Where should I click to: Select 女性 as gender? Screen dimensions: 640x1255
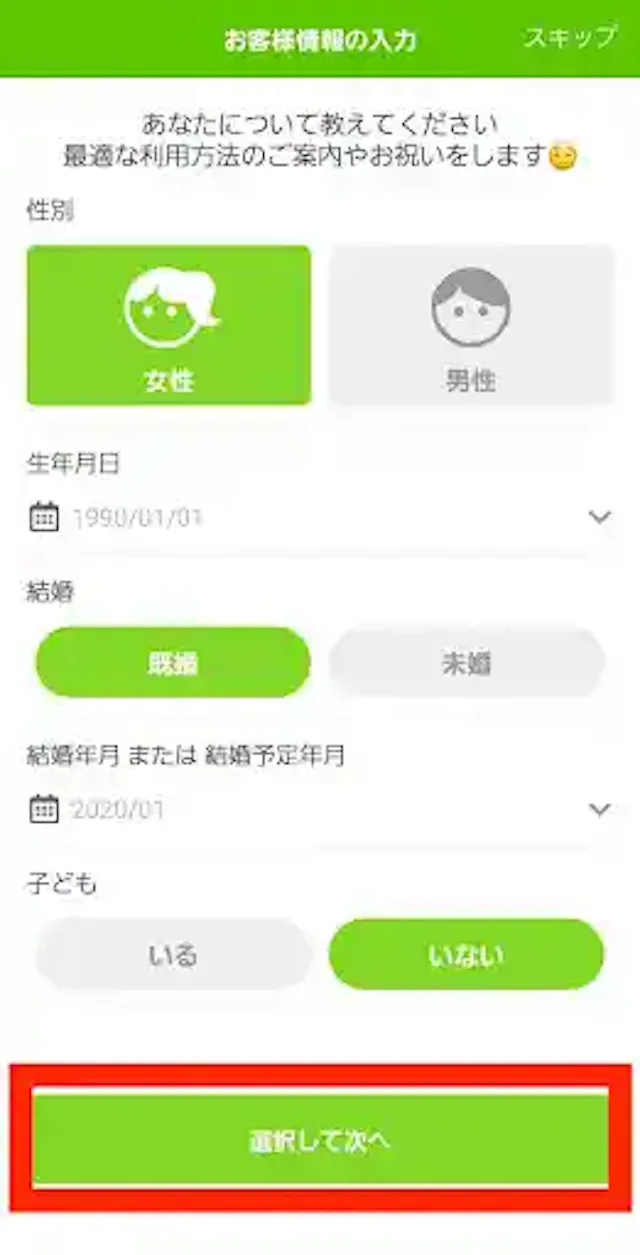click(169, 326)
